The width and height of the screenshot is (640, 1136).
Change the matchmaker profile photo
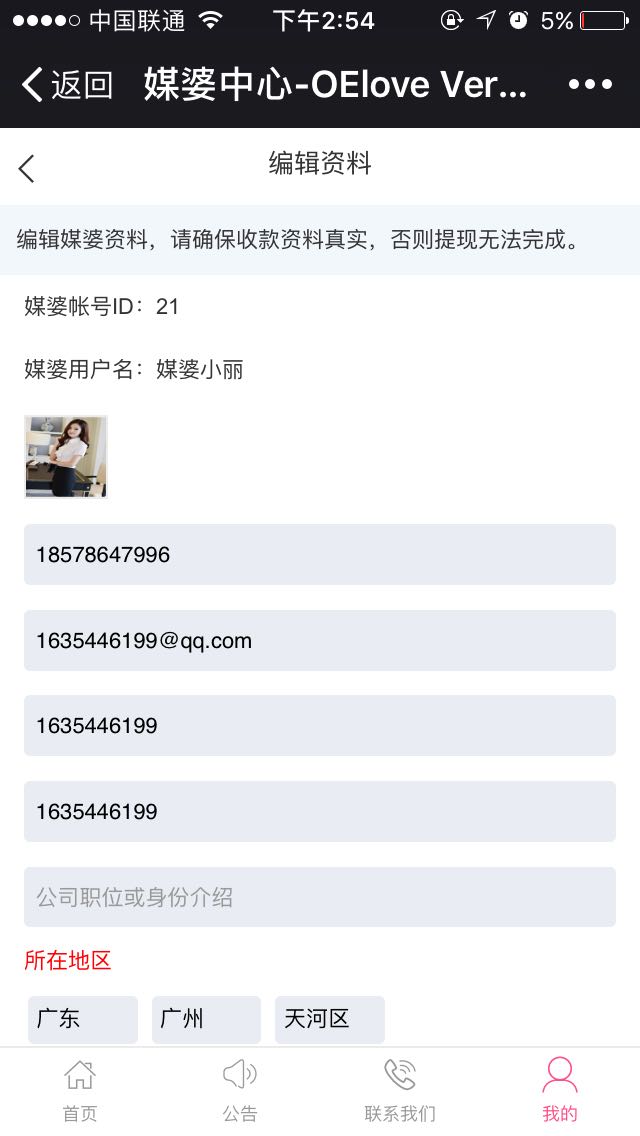[x=66, y=457]
